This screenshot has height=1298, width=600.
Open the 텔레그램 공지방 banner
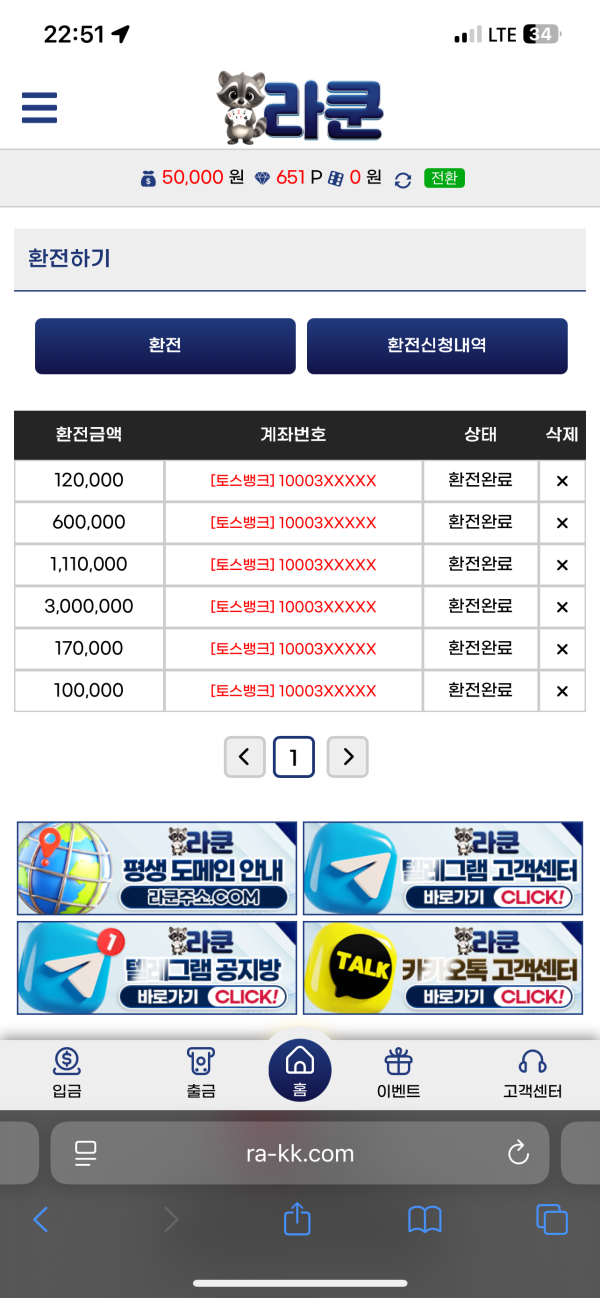157,967
